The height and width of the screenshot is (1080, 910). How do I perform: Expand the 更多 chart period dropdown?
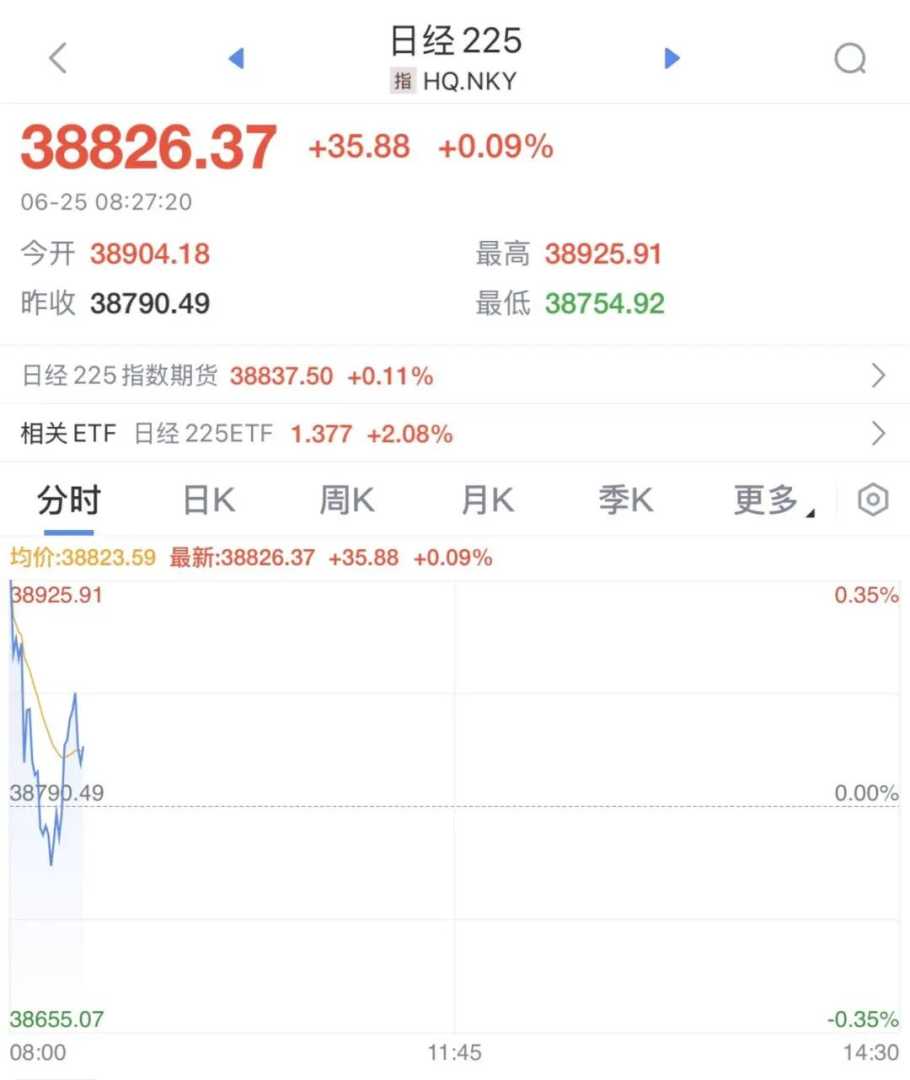[772, 500]
